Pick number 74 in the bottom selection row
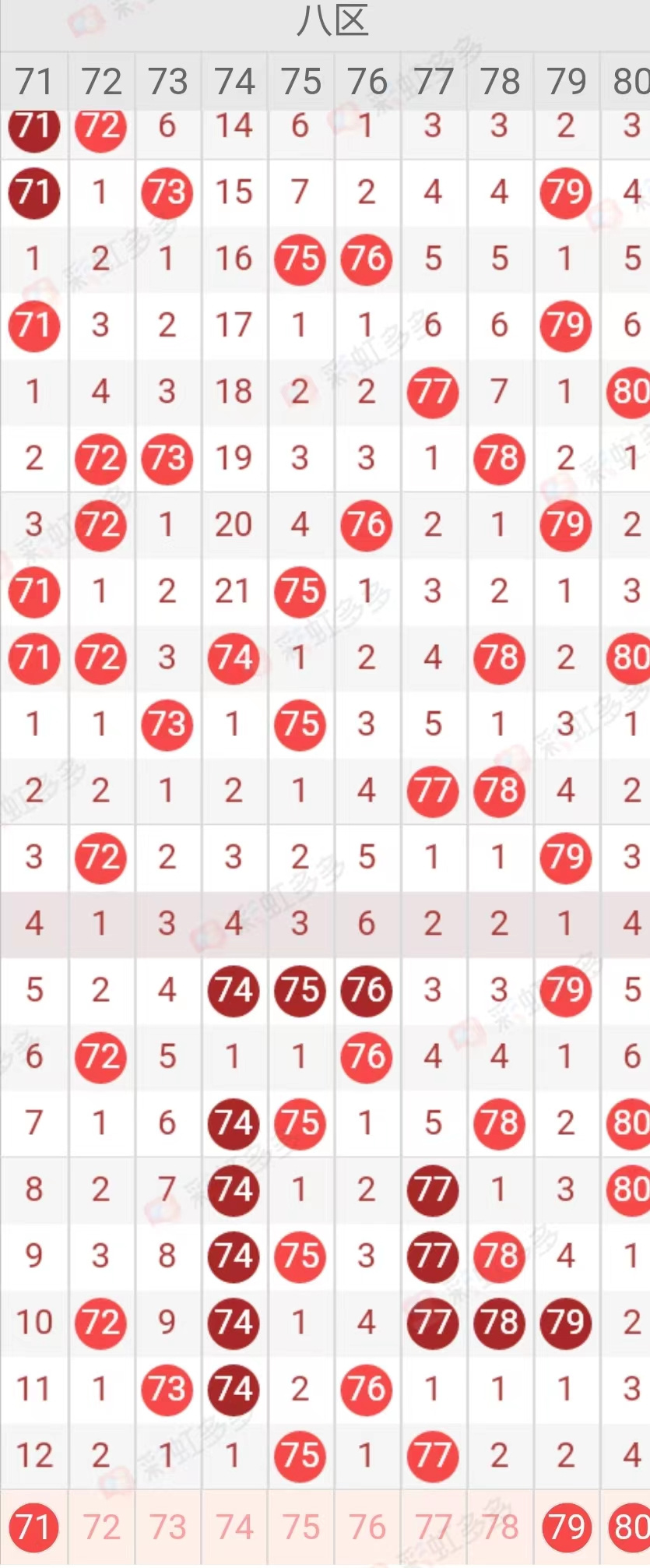Viewport: 650px width, 1568px height. 234,1527
